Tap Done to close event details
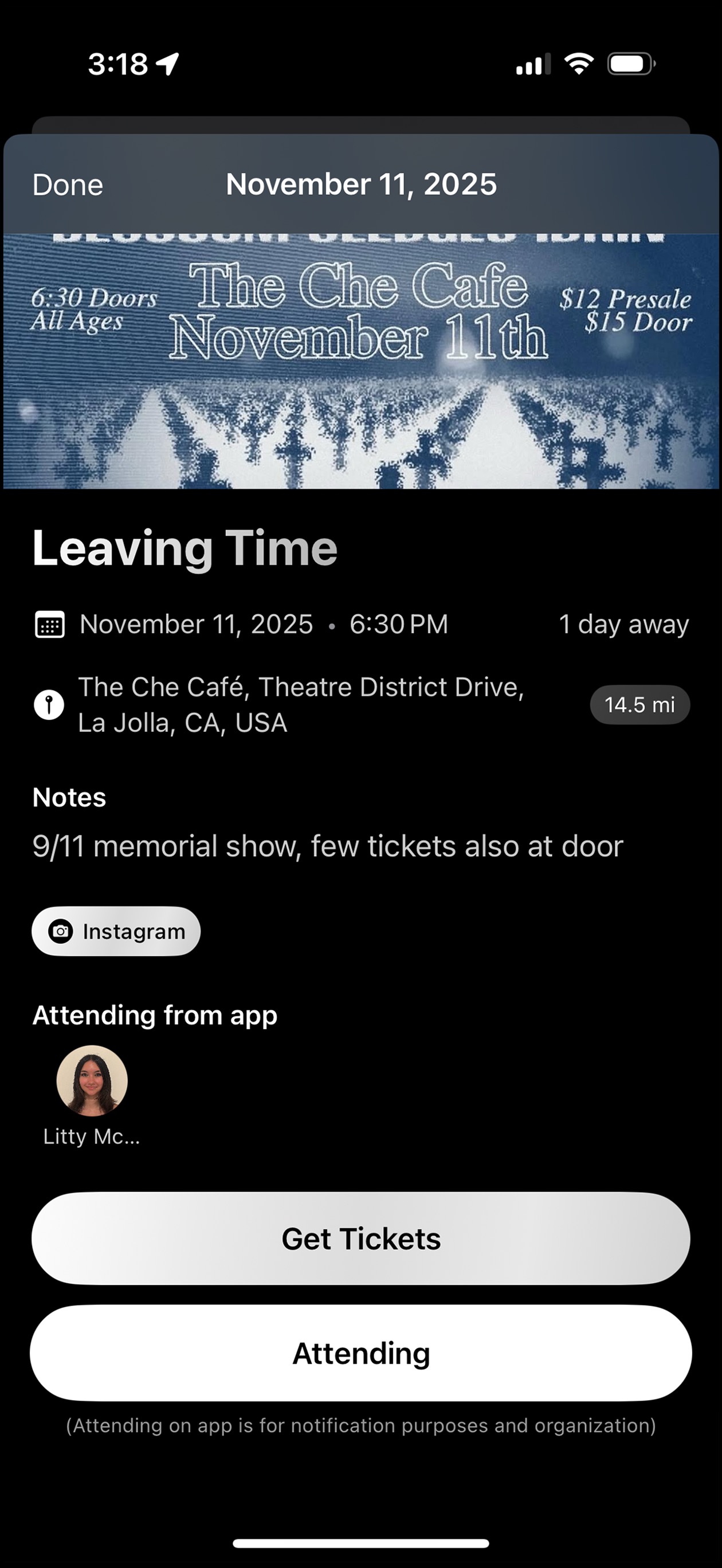722x1568 pixels. [68, 185]
